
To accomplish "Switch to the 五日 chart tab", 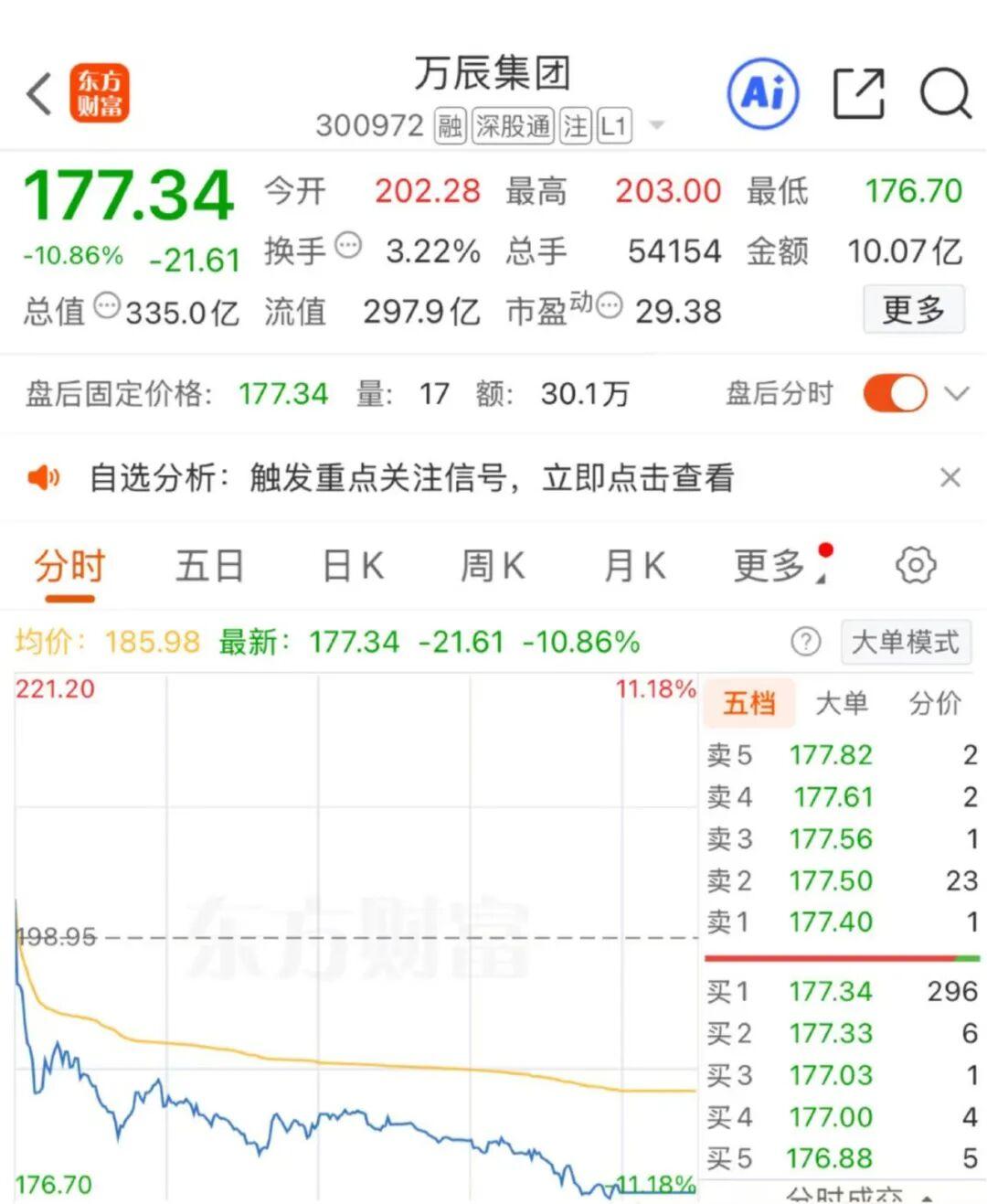I will 210,566.
